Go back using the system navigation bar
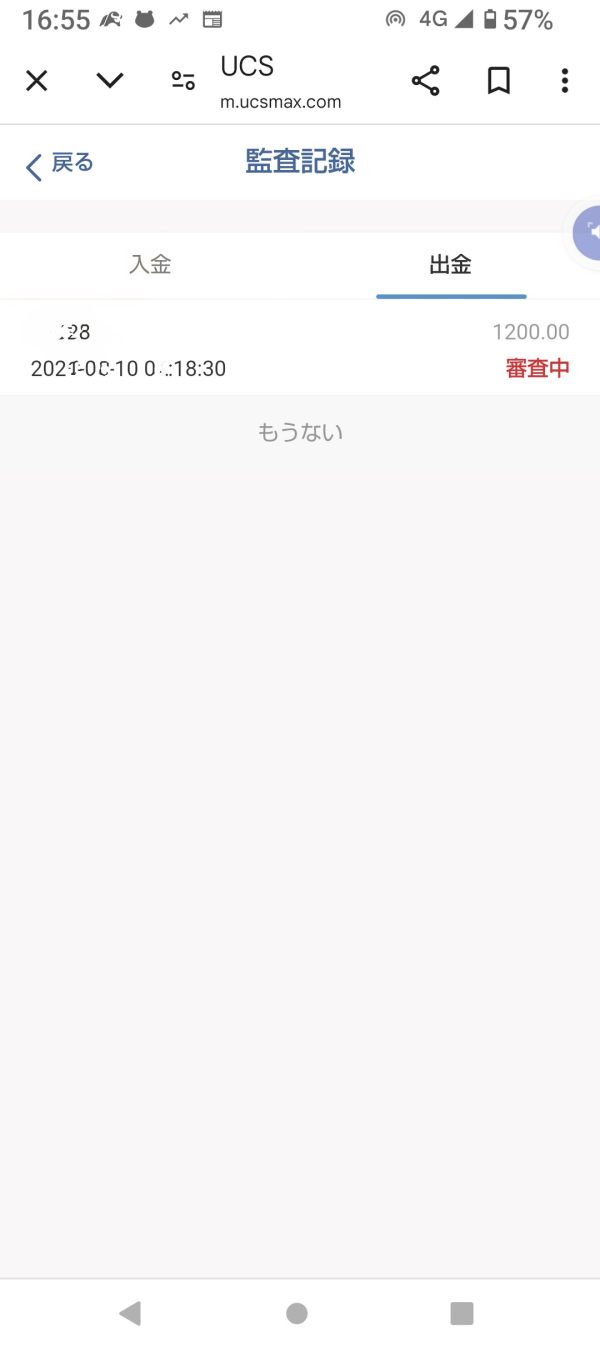 (x=130, y=1313)
